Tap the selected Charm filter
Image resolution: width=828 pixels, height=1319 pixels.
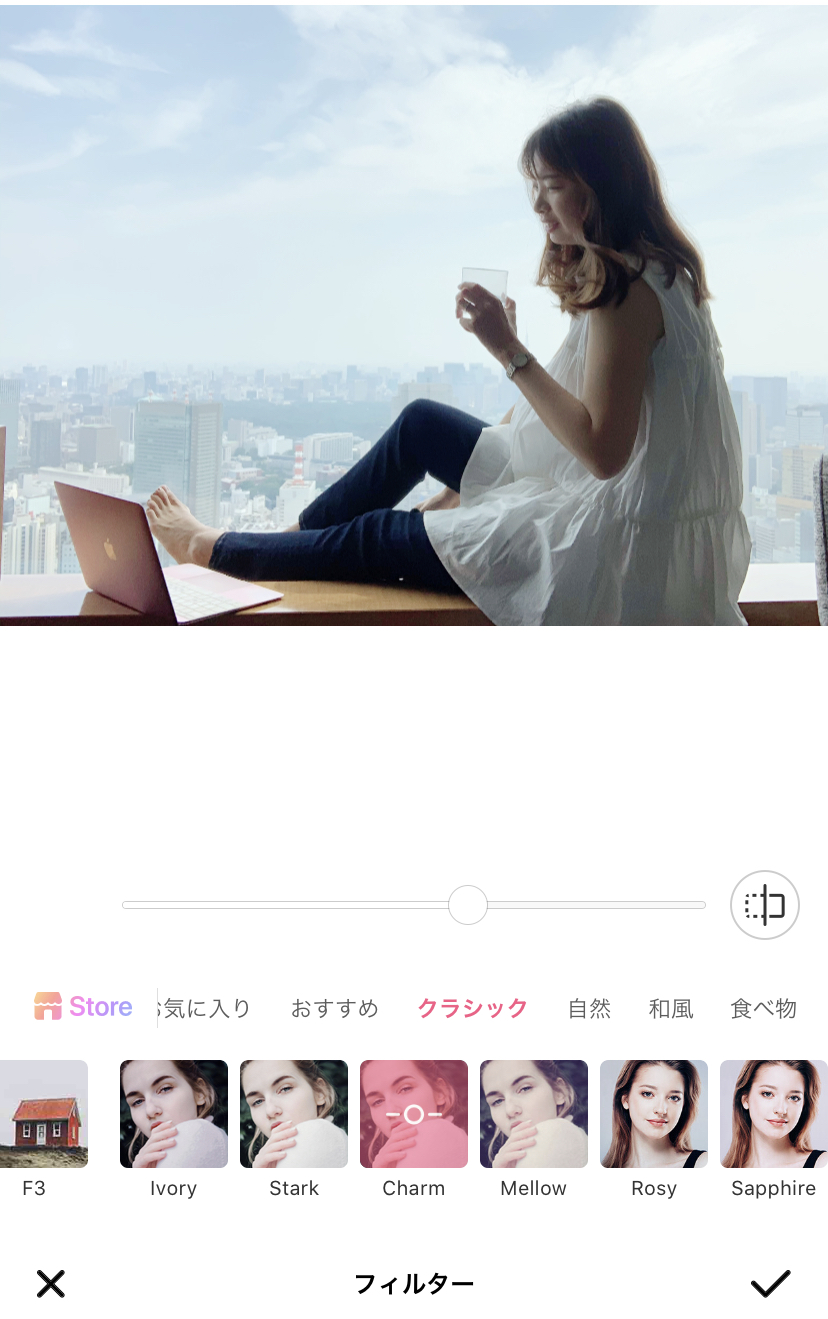point(414,1114)
